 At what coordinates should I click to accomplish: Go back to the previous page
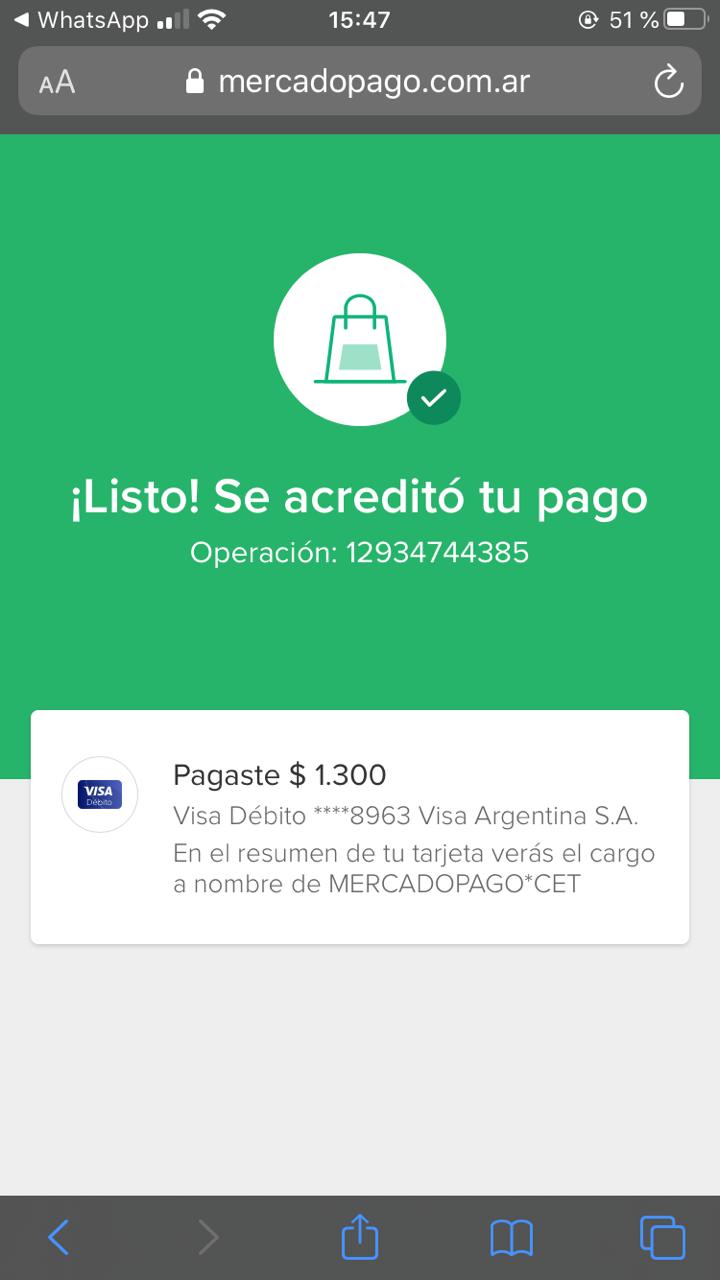click(x=59, y=1238)
